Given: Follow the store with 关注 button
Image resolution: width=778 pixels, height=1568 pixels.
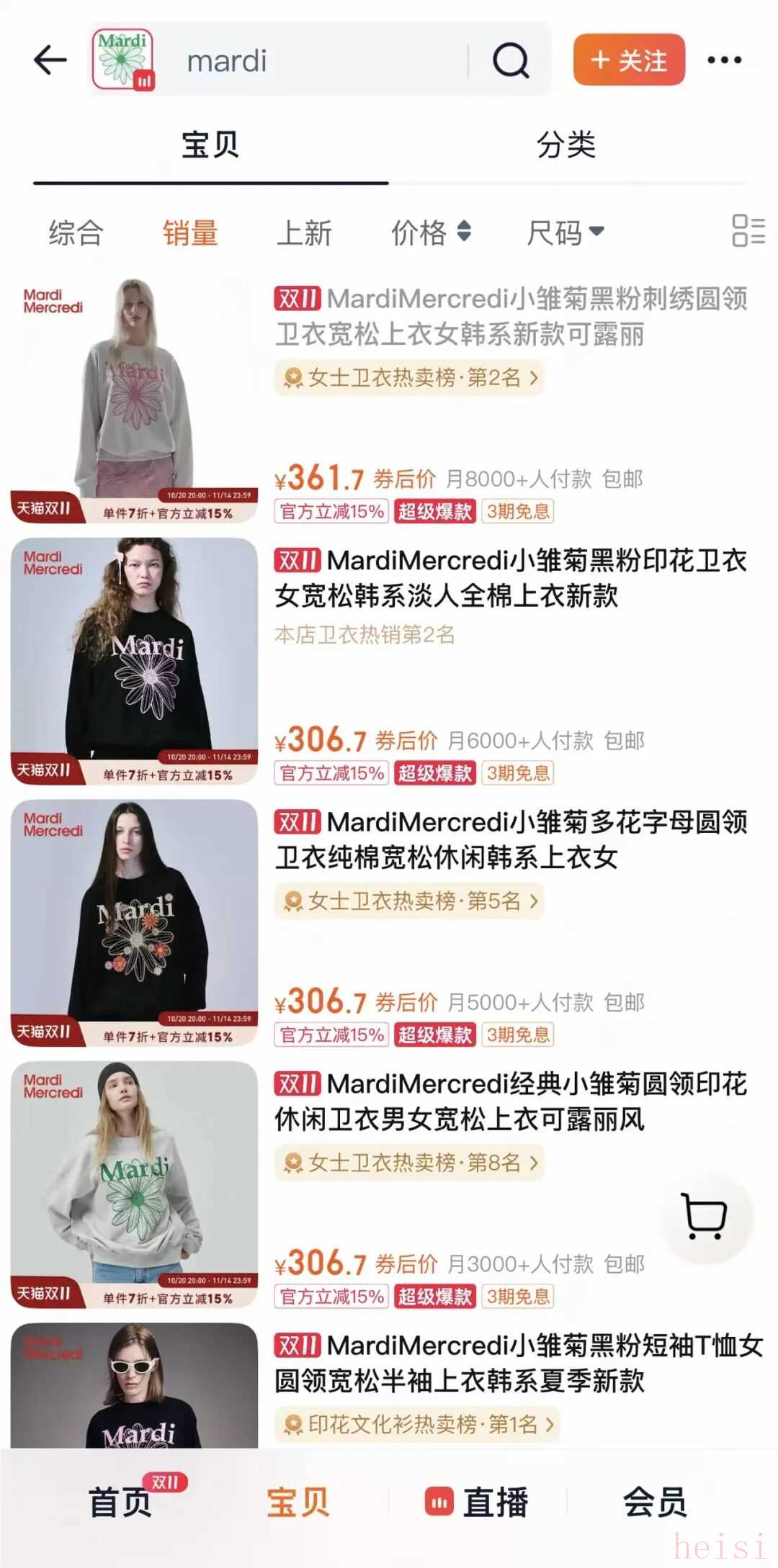Looking at the screenshot, I should click(629, 60).
